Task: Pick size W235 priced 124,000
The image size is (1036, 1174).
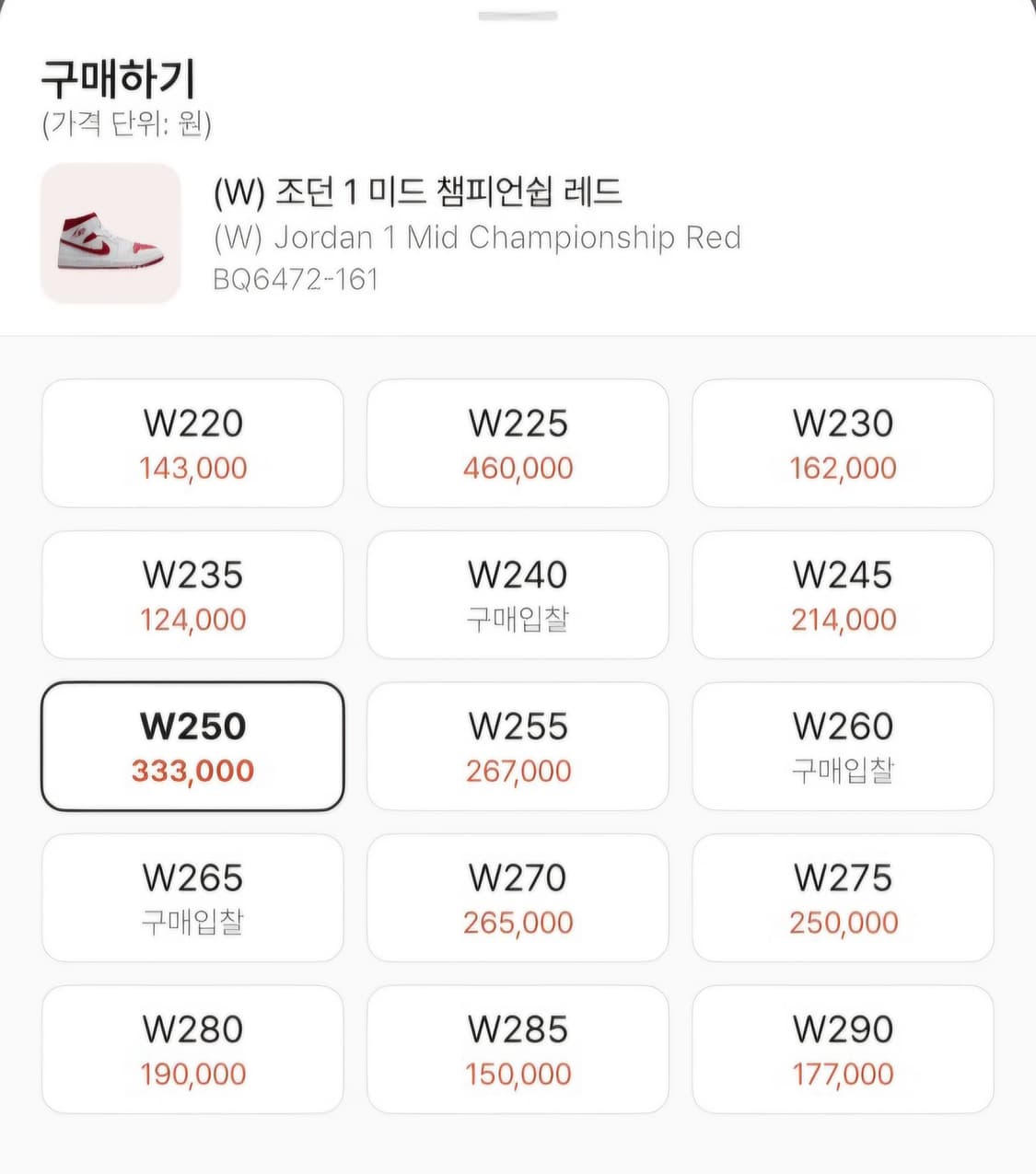Action: tap(191, 595)
